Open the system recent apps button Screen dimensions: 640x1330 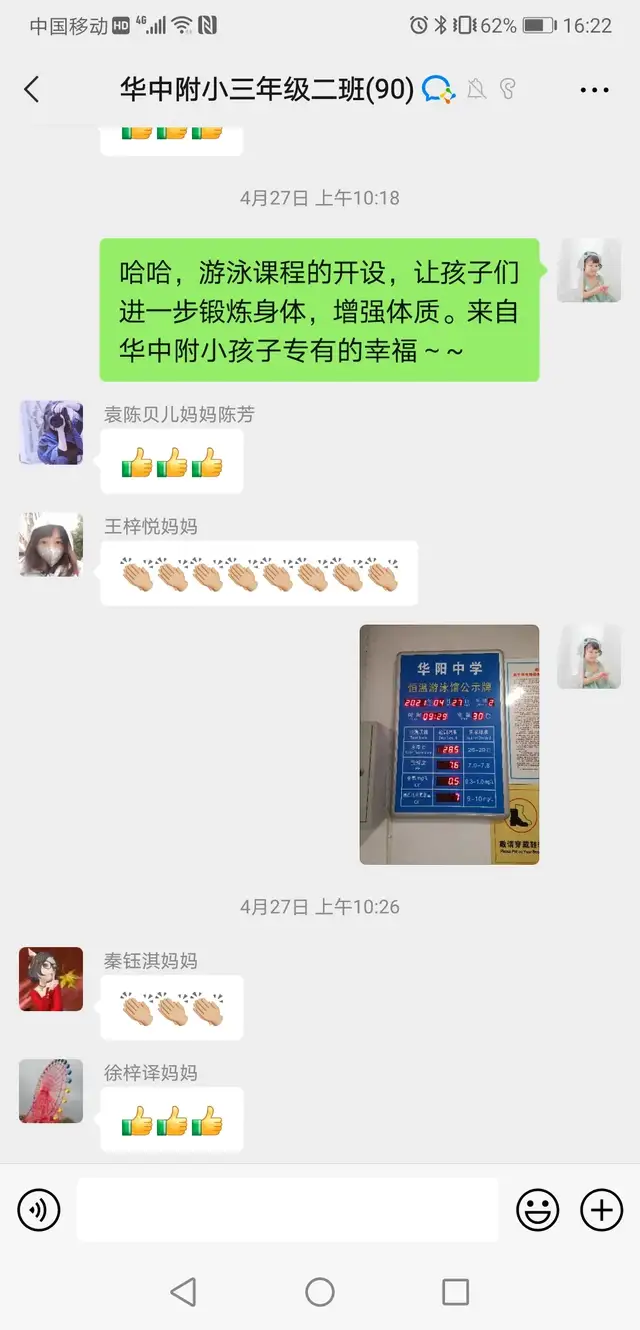[456, 1292]
